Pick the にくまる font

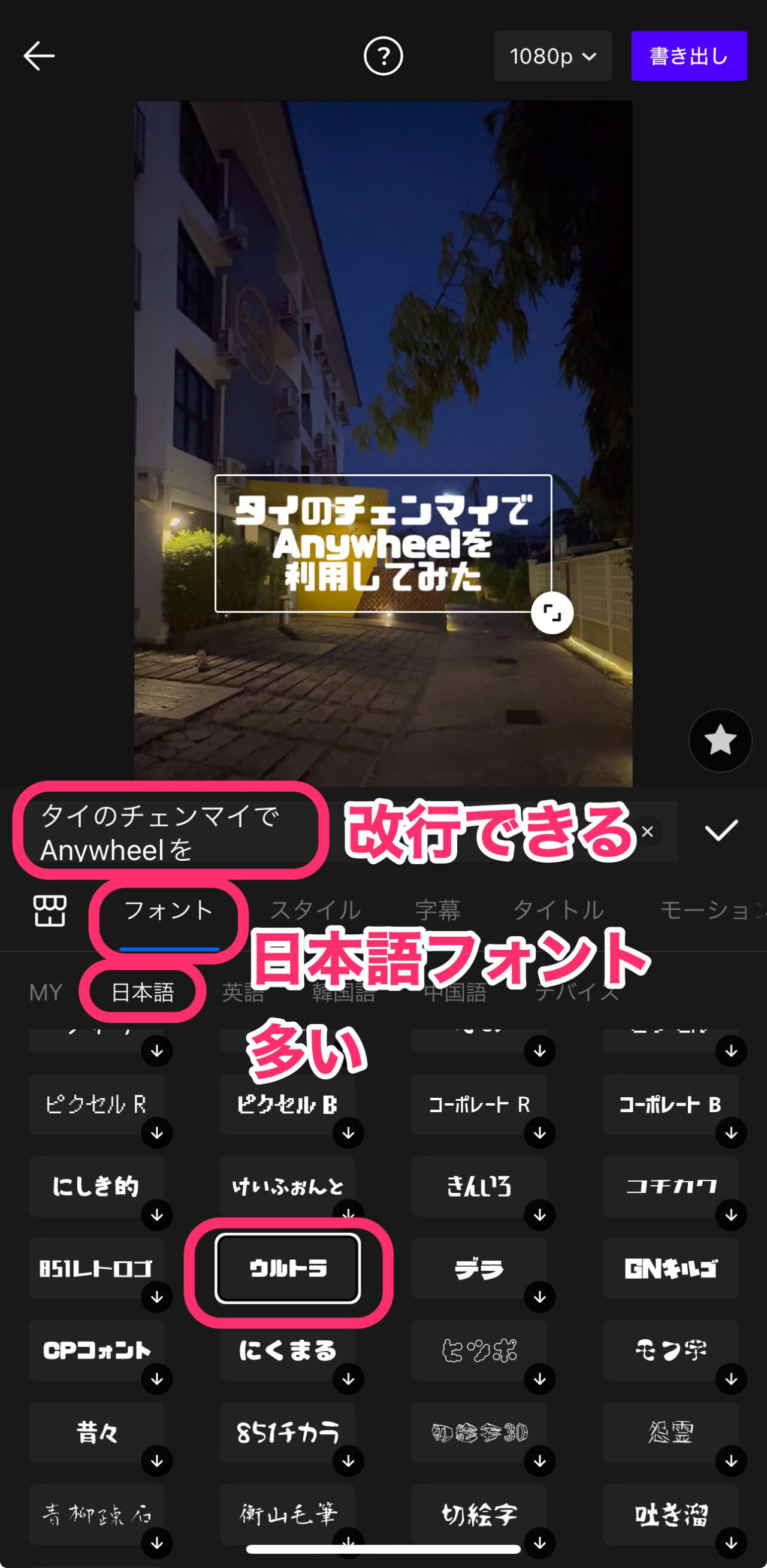coord(288,1350)
